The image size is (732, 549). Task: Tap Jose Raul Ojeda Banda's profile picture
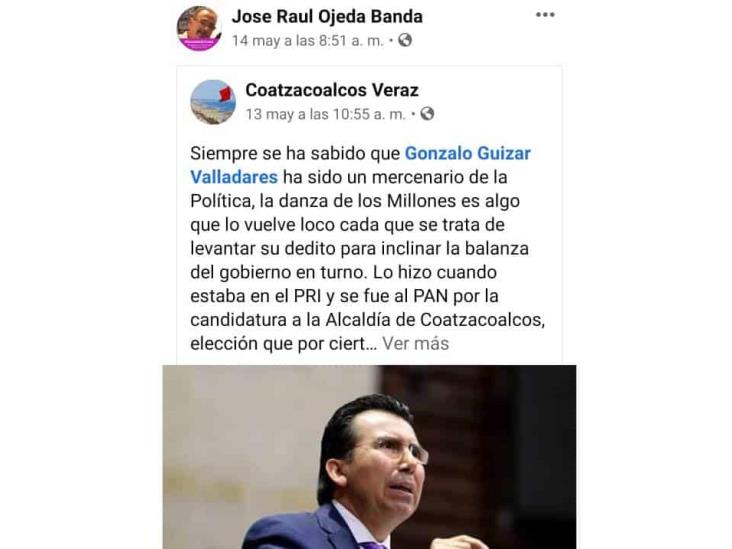point(199,28)
